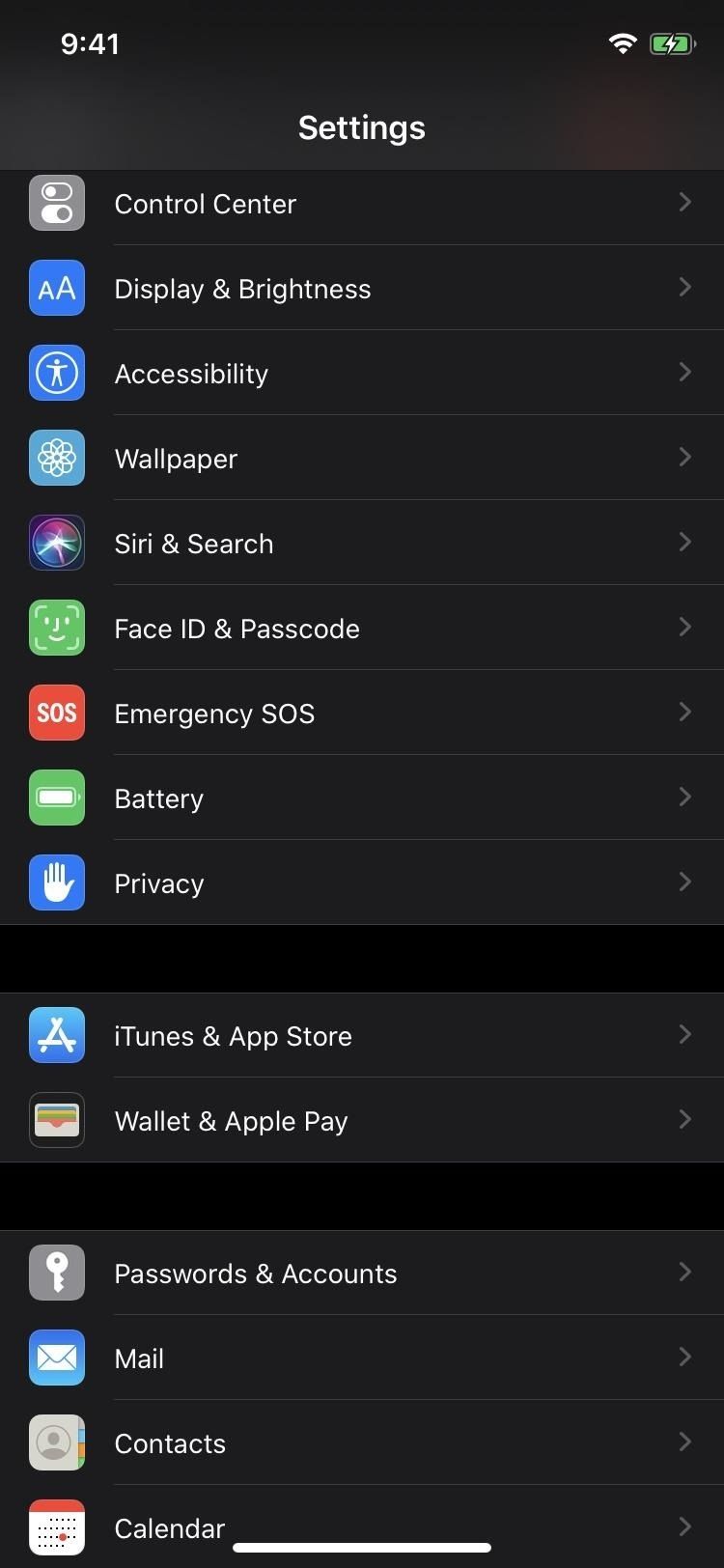The height and width of the screenshot is (1568, 724).
Task: Tap the Siri & Search icon
Action: (x=57, y=543)
